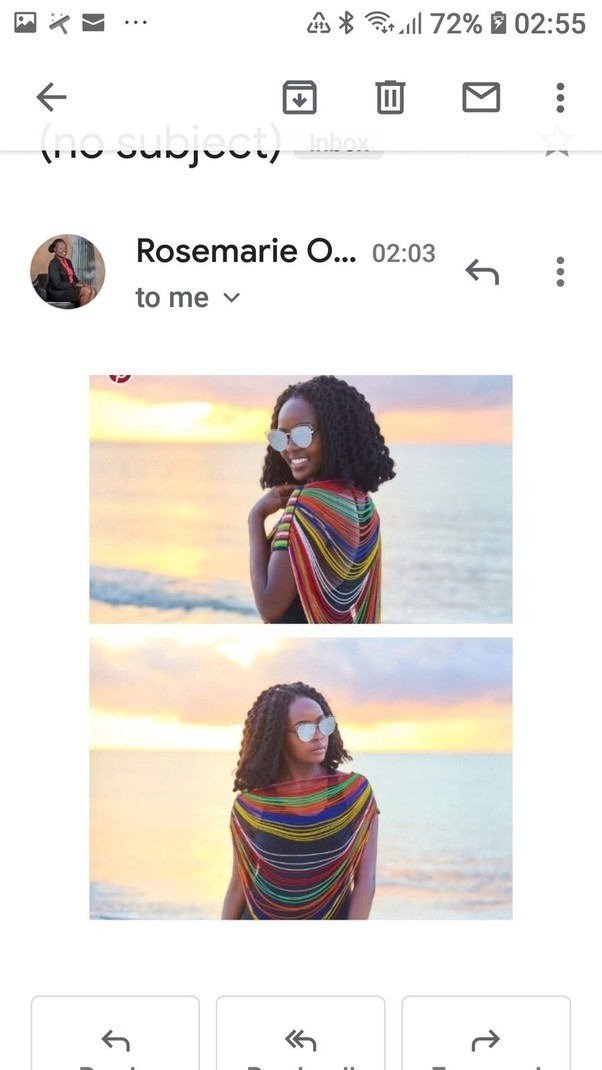Delete this email
This screenshot has width=602, height=1070.
tap(390, 97)
